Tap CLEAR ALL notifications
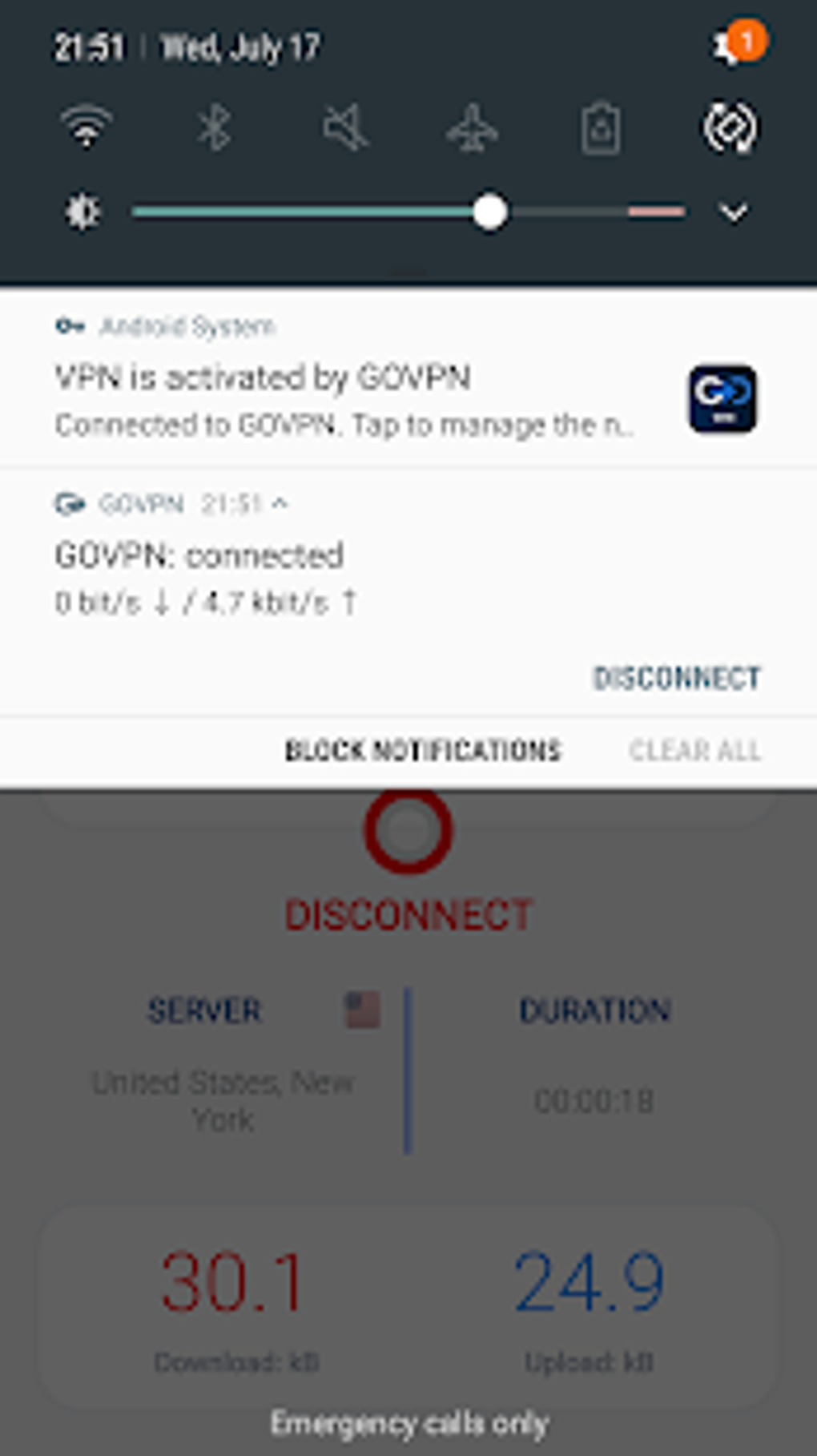Screen dimensions: 817x1456 point(694,751)
